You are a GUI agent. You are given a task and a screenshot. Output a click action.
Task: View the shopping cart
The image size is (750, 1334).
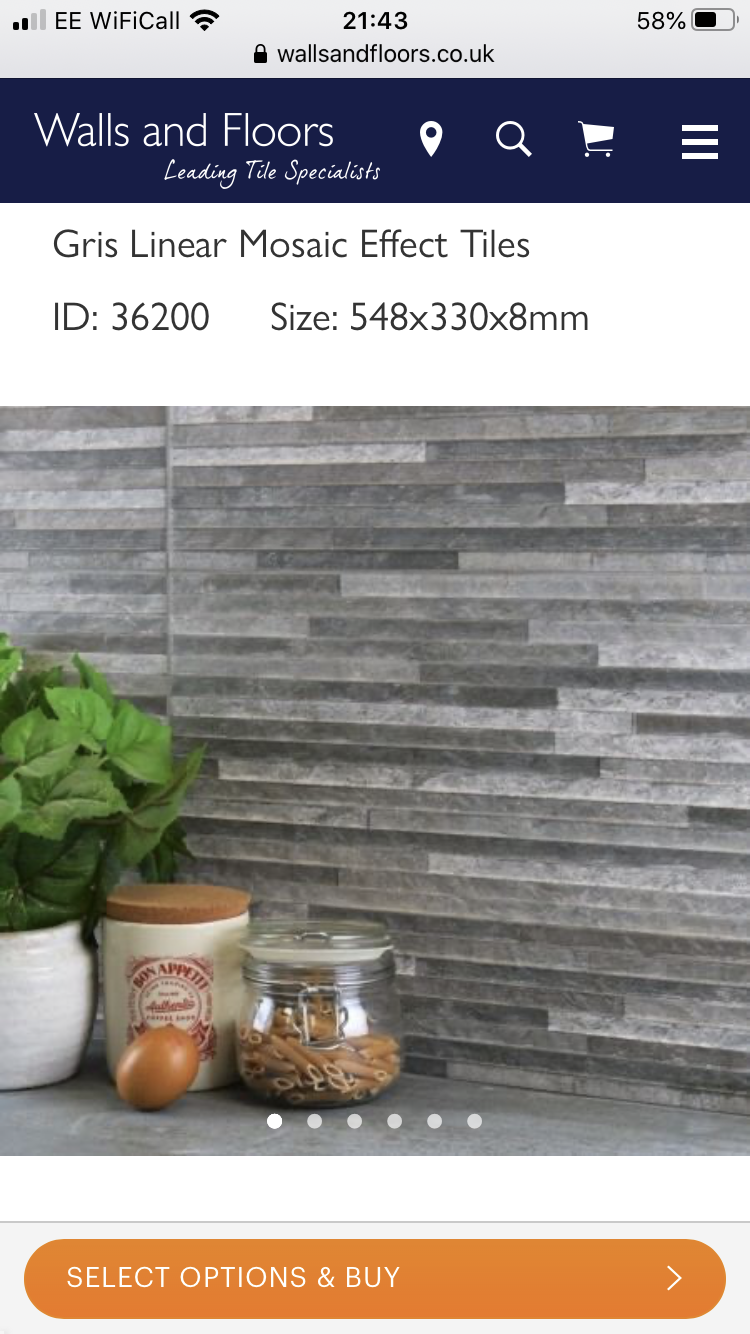pos(597,140)
